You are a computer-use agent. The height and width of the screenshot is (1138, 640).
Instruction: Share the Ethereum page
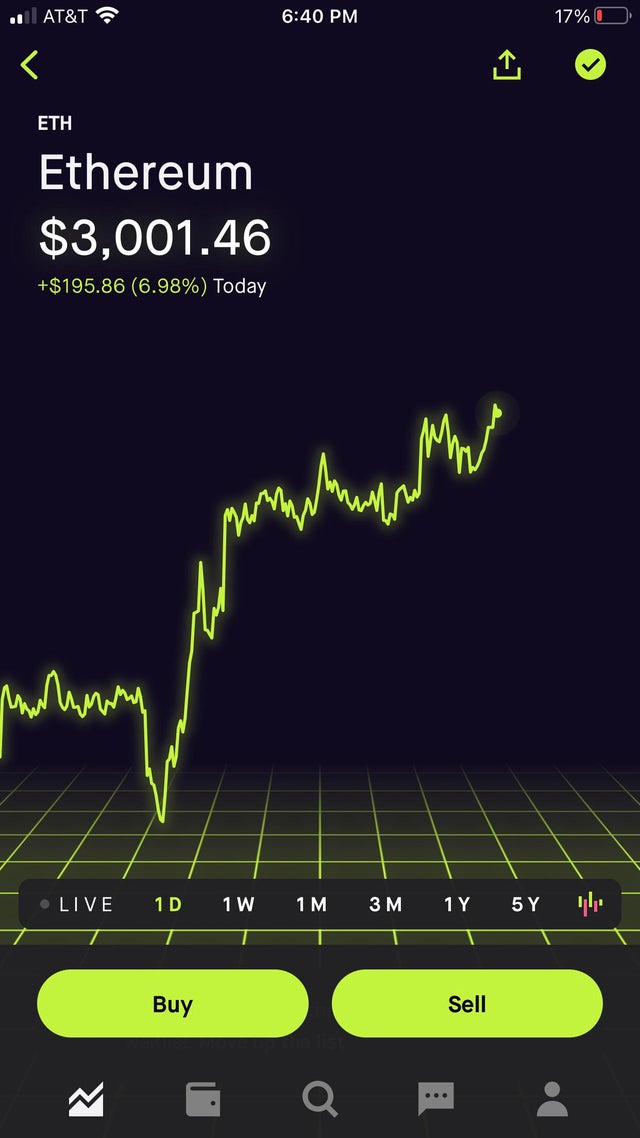(x=507, y=66)
